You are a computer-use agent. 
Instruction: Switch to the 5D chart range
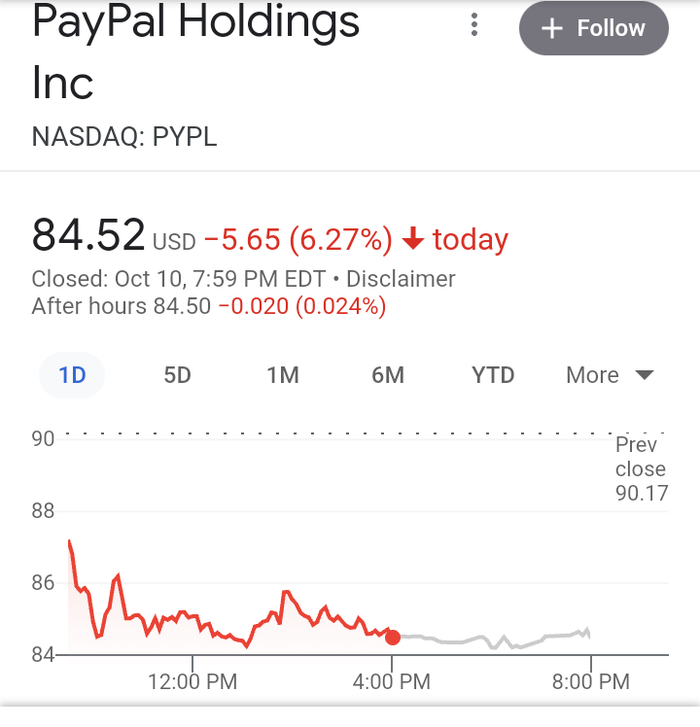click(177, 375)
